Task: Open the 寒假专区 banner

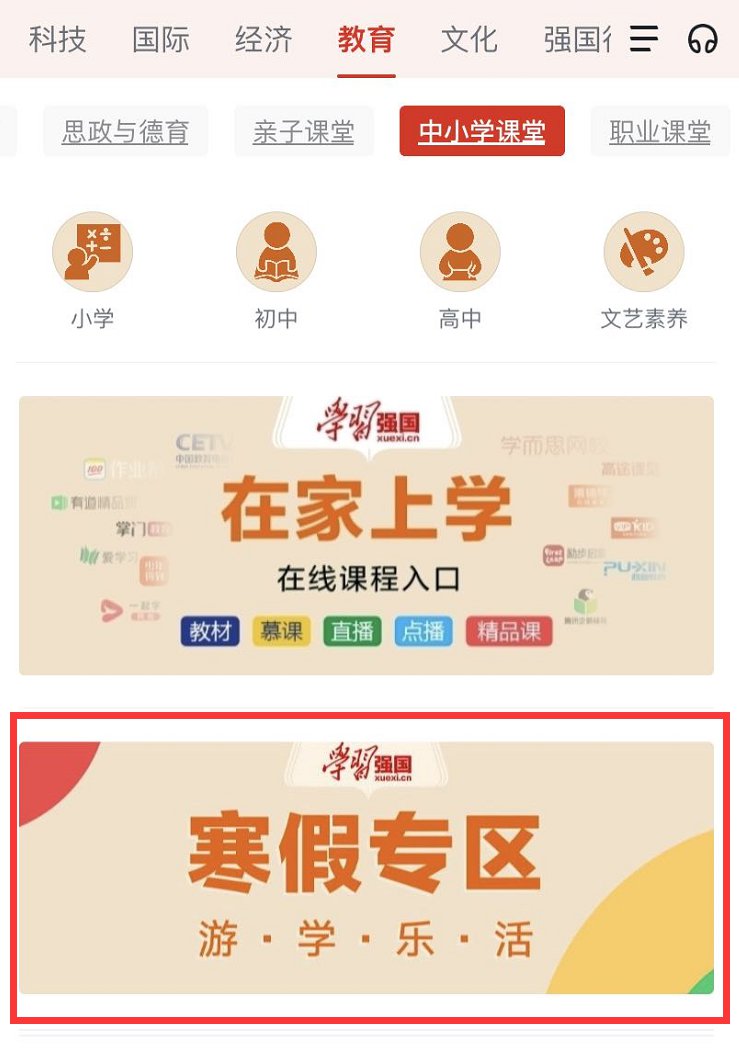Action: [x=366, y=867]
